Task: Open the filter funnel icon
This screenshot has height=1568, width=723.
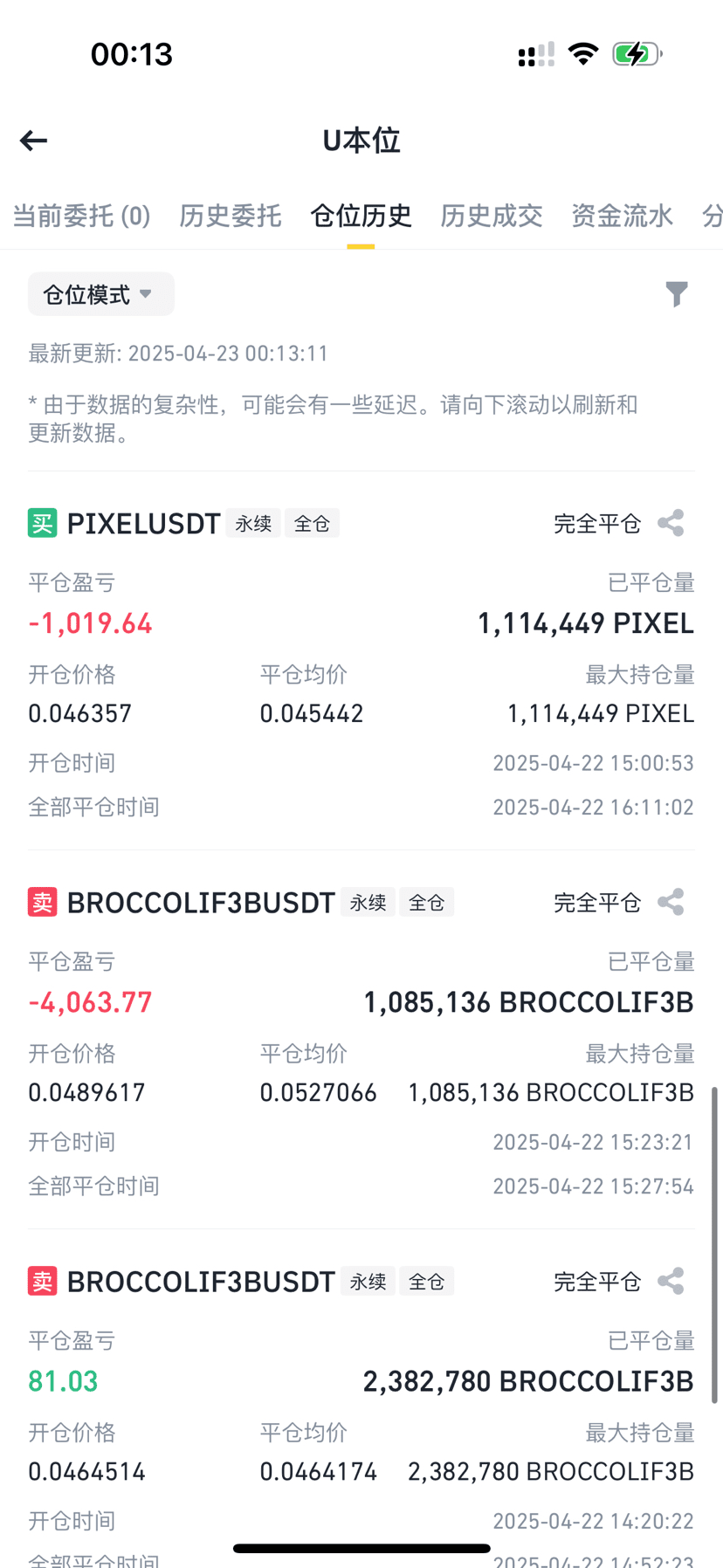Action: [x=677, y=294]
